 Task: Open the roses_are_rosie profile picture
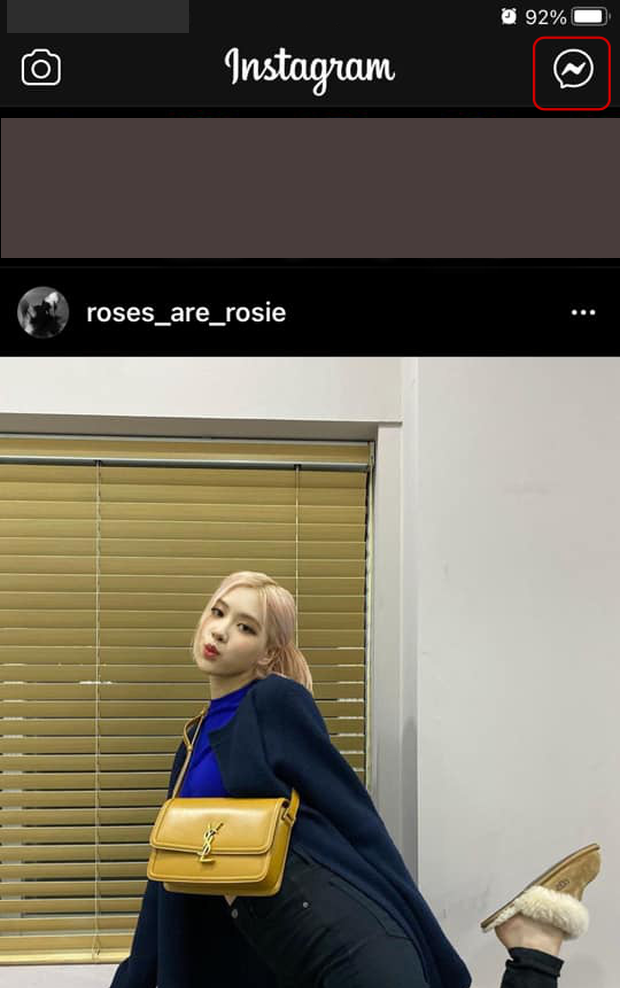[x=43, y=313]
